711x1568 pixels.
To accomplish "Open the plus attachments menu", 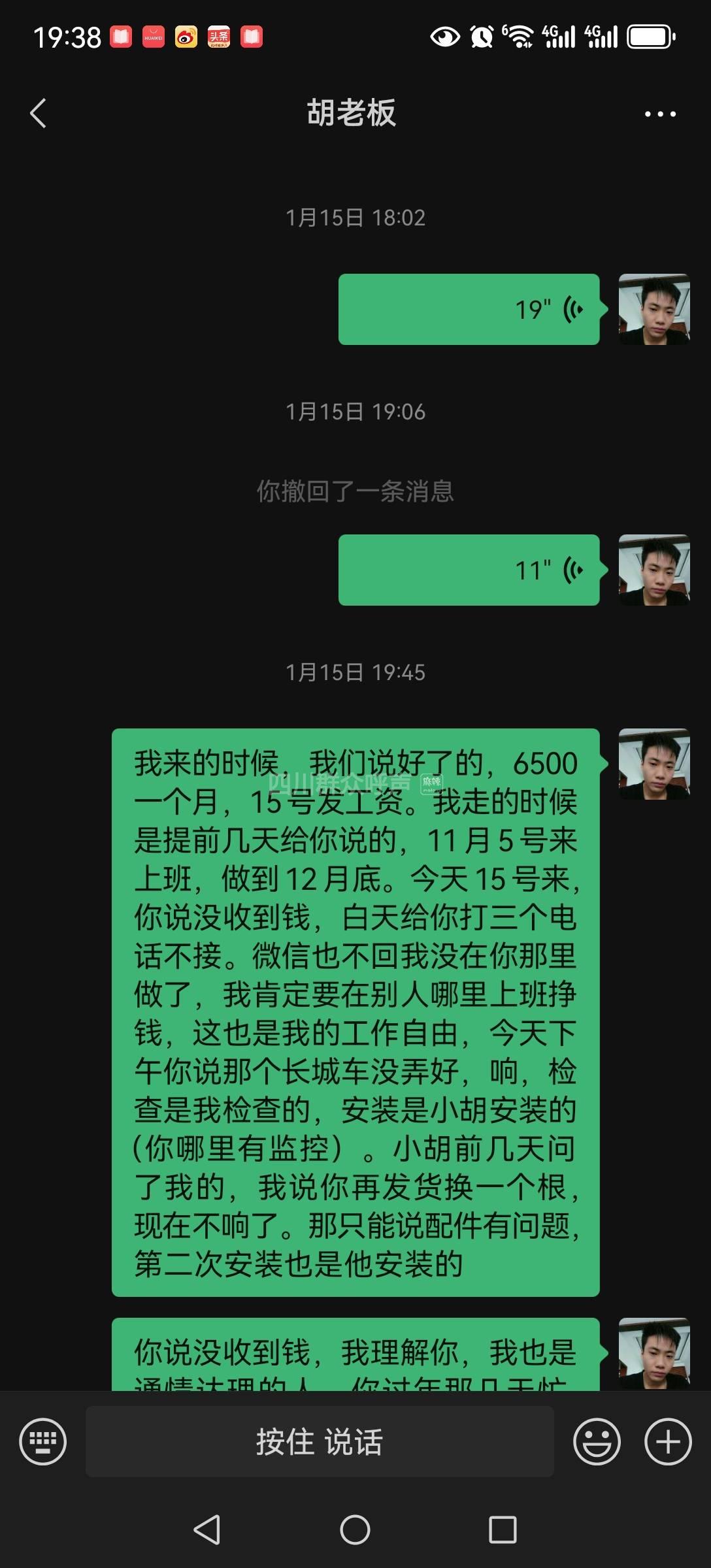I will tap(668, 1441).
